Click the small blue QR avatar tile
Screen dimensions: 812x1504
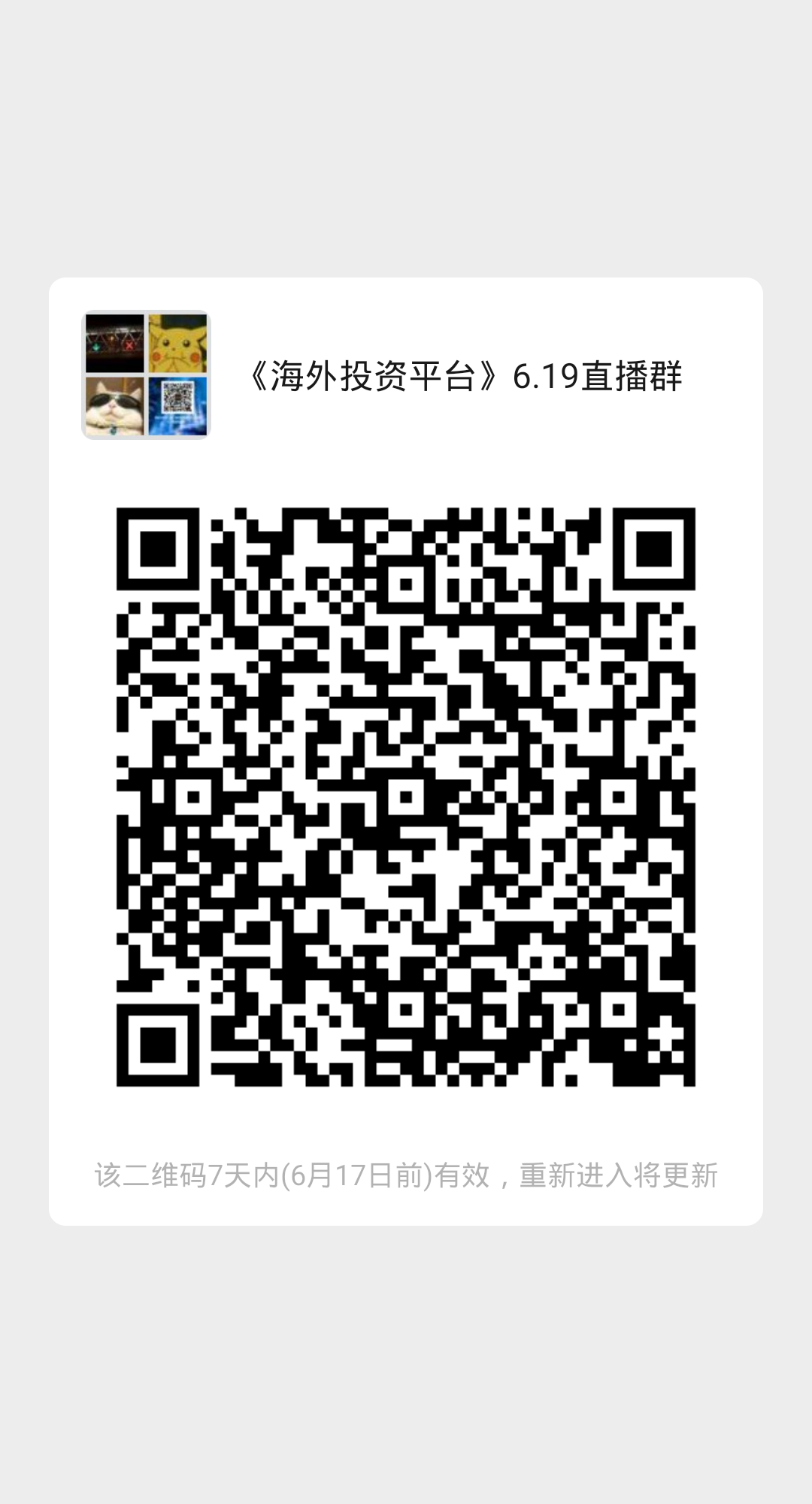177,406
